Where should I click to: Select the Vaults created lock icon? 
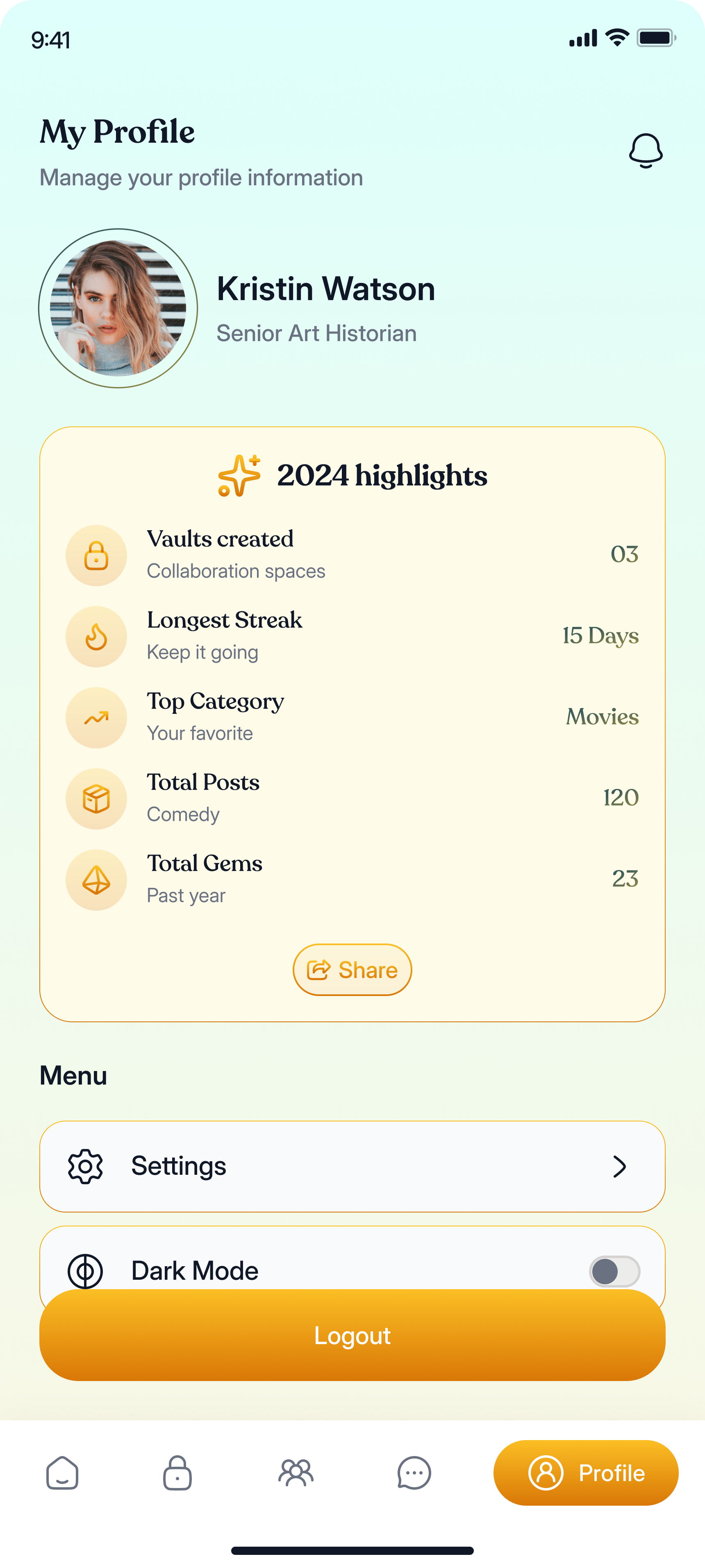coord(96,554)
